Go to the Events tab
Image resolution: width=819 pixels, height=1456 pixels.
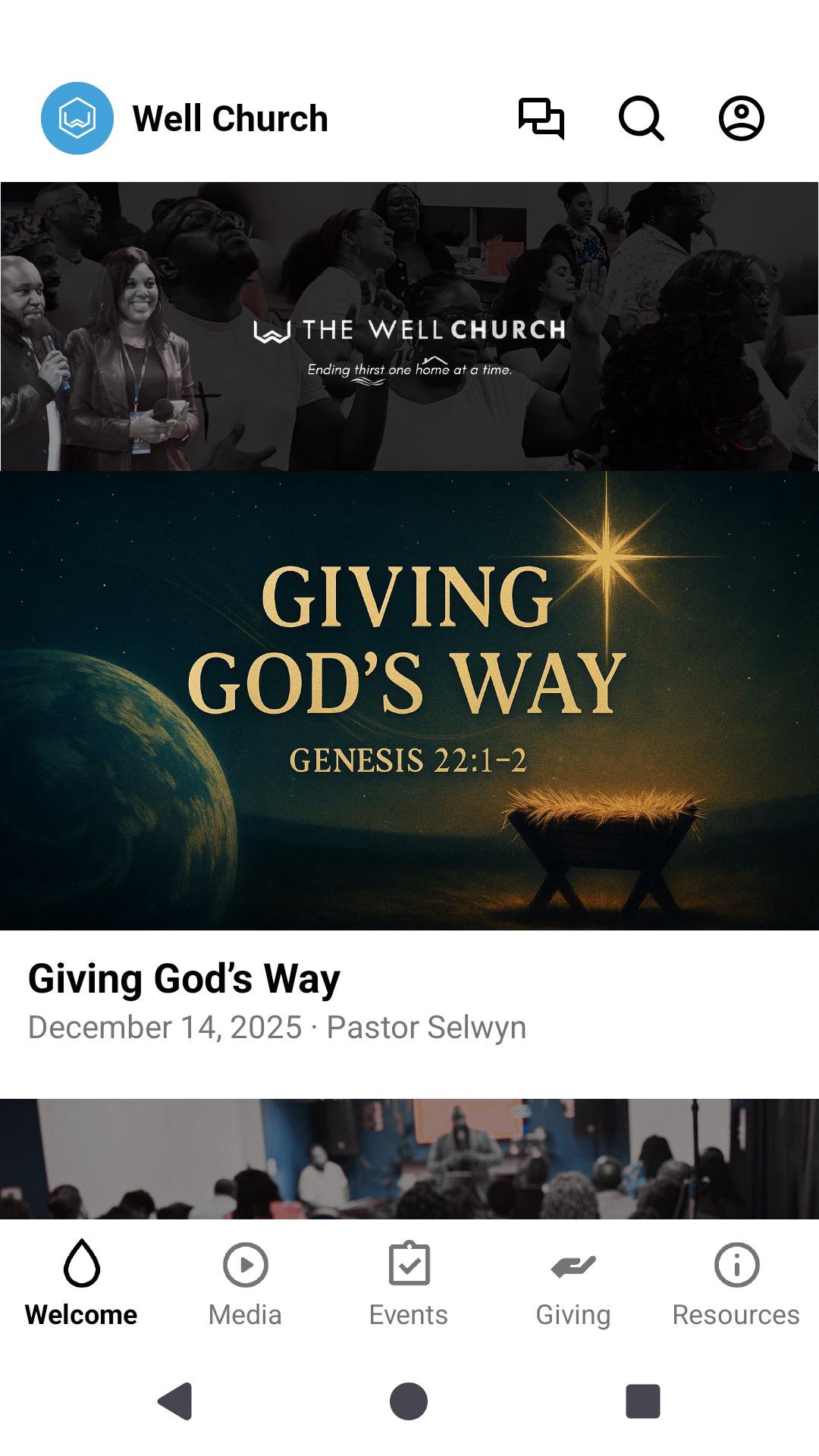[x=409, y=1282]
